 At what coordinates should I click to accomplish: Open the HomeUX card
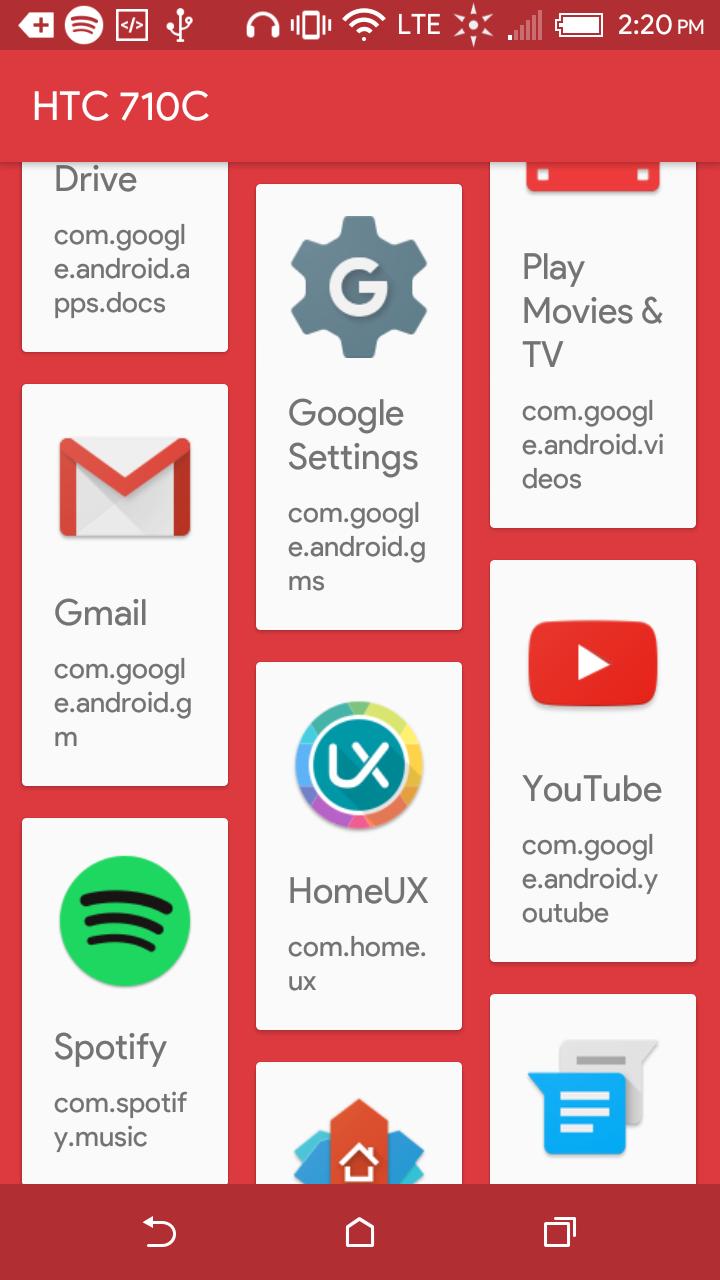tap(358, 845)
